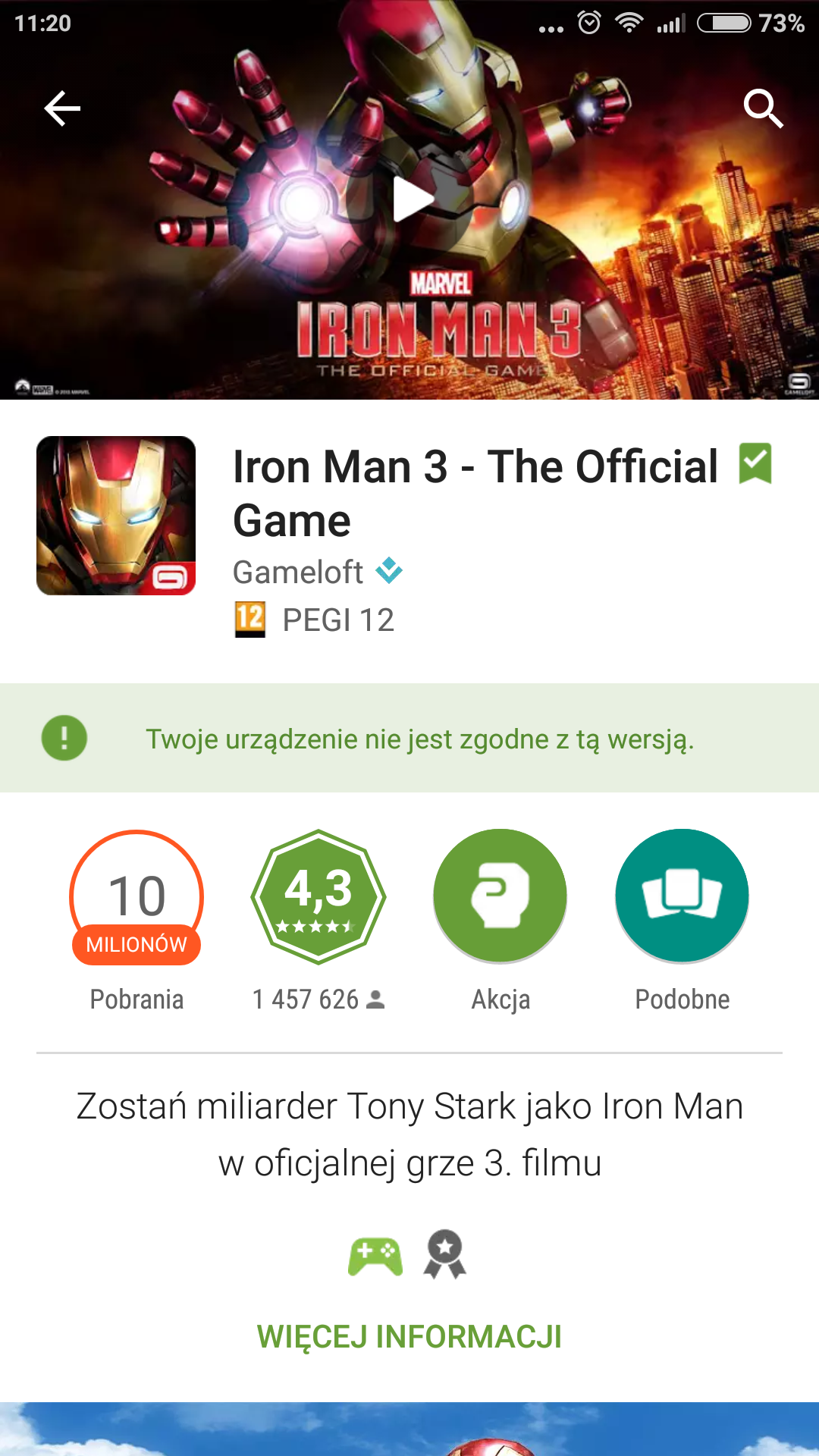
Task: Open the screenshot preview below the description
Action: click(x=409, y=1429)
